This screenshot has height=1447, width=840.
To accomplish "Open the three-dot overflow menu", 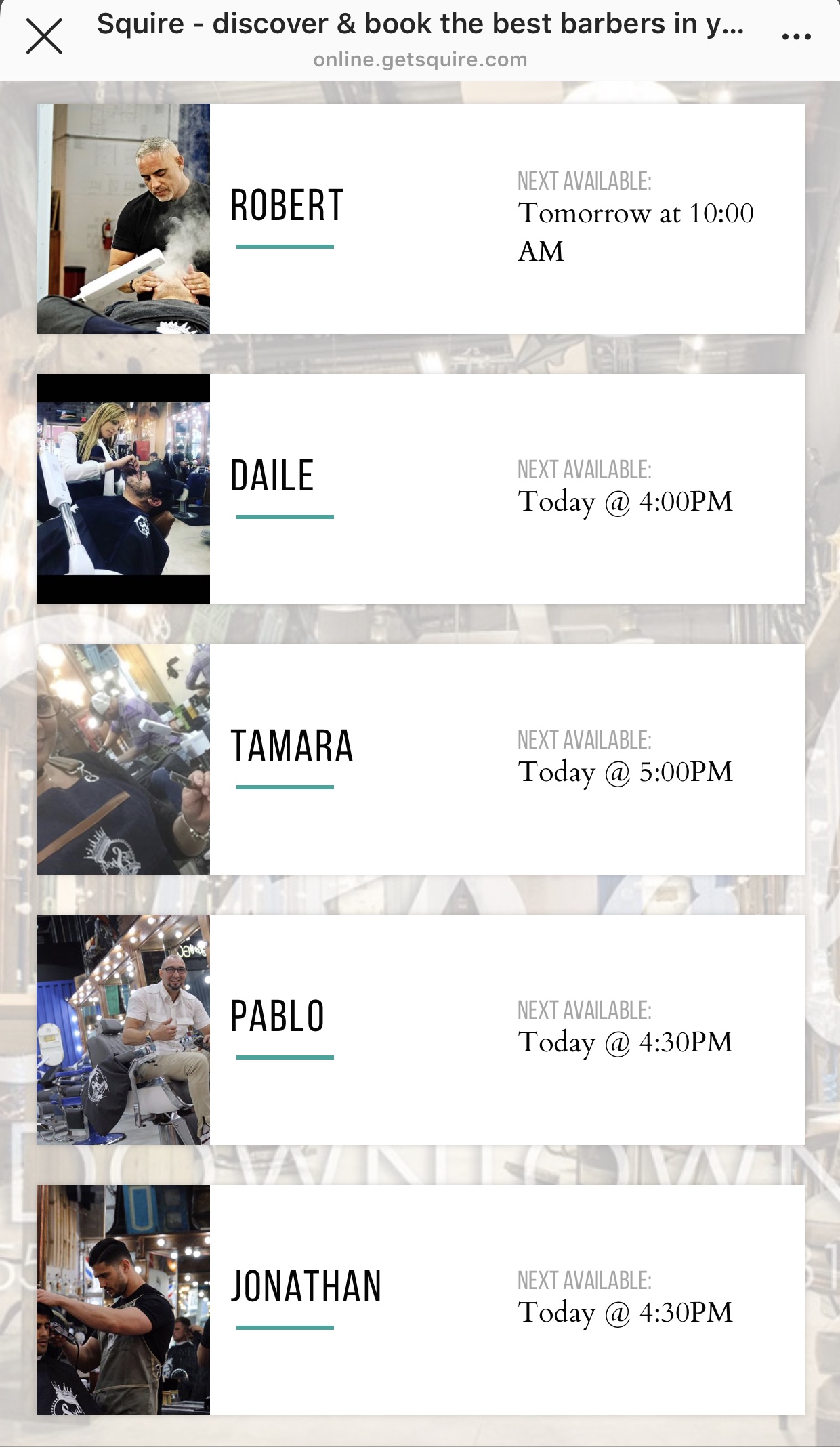I will click(x=796, y=37).
